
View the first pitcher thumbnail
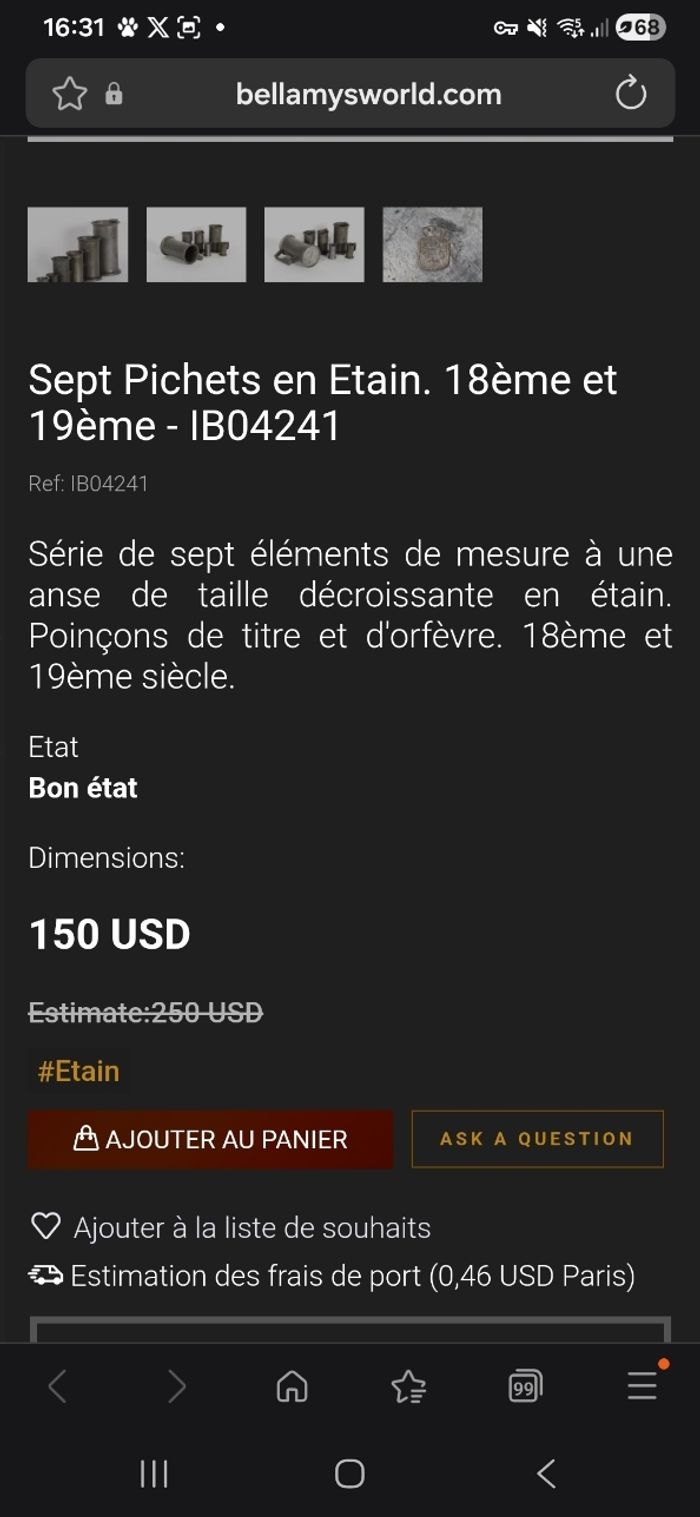coord(78,244)
